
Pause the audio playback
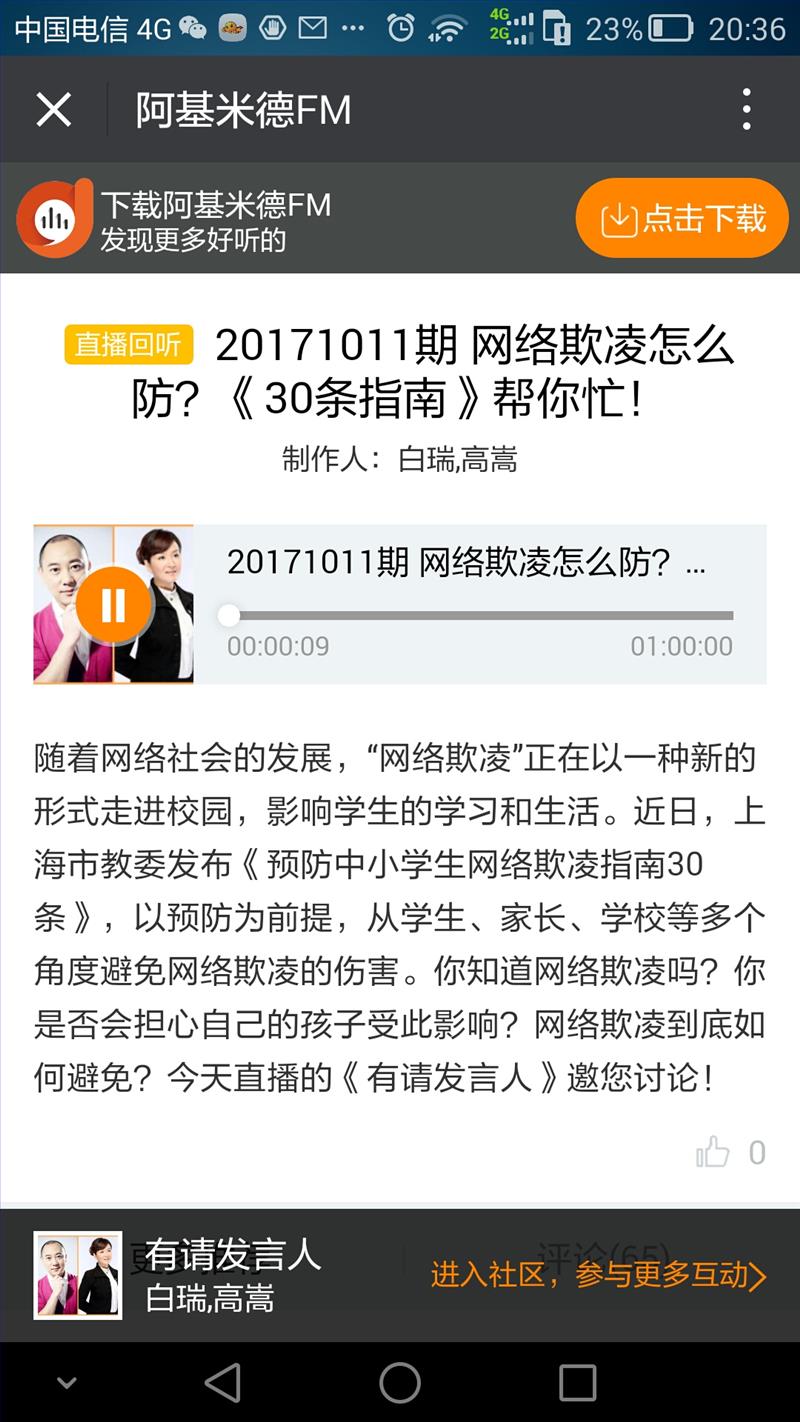click(x=113, y=604)
